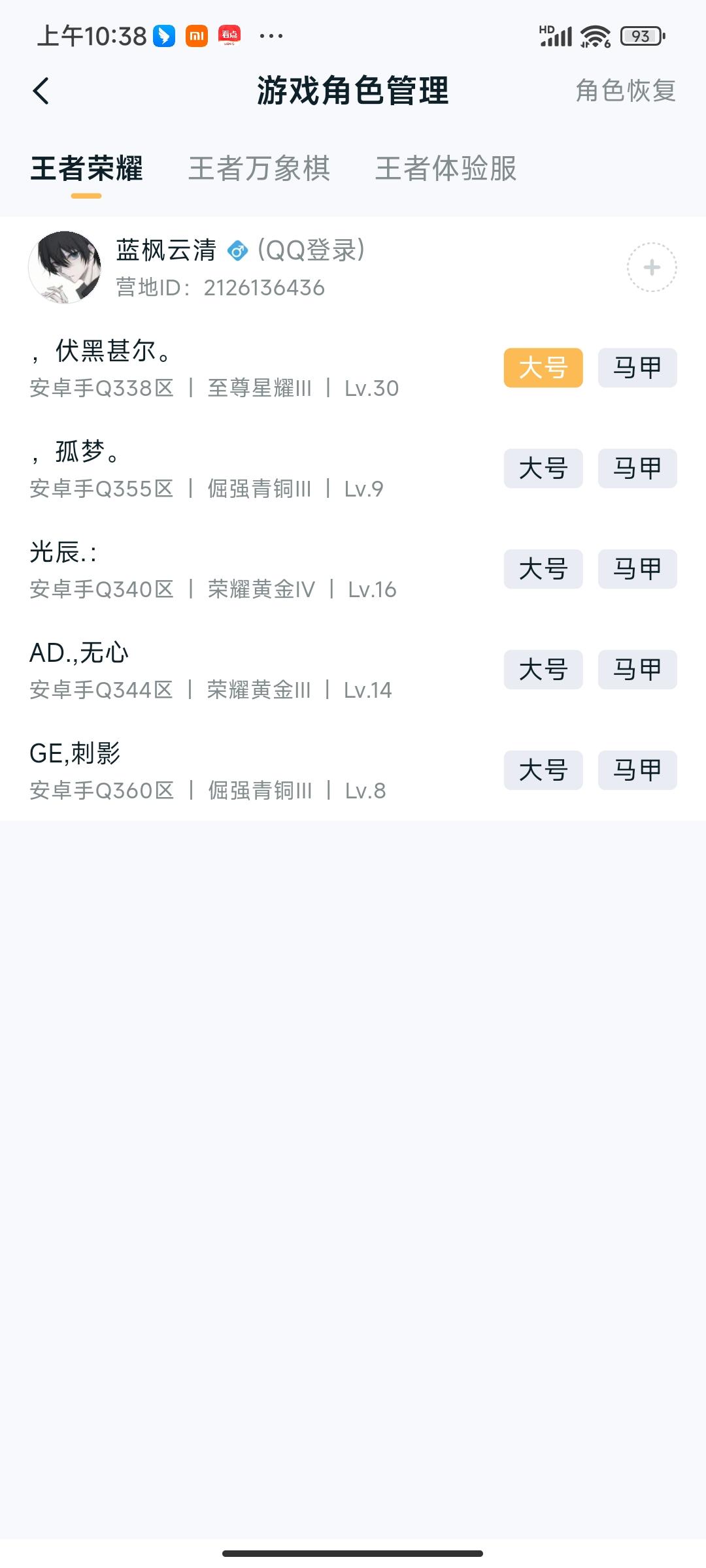Tap 马甲 for 伏黑甚尔 account

[637, 367]
